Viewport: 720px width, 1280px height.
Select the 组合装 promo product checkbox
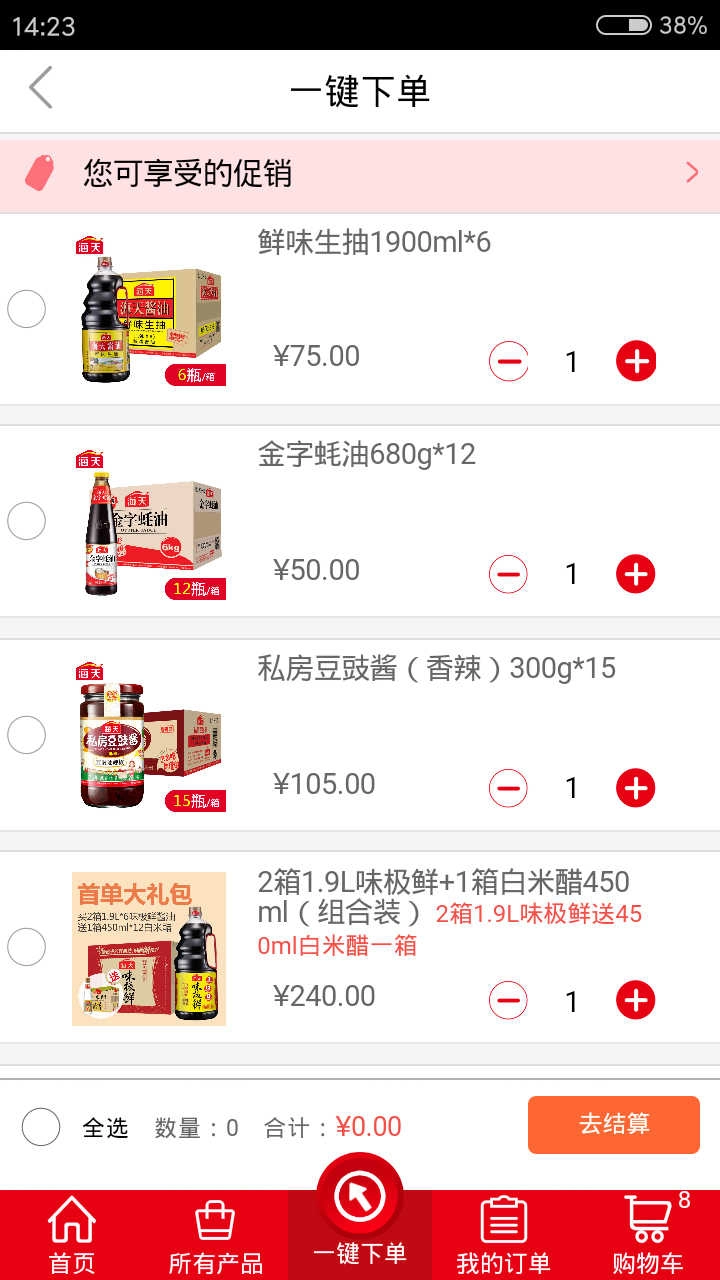tap(26, 948)
